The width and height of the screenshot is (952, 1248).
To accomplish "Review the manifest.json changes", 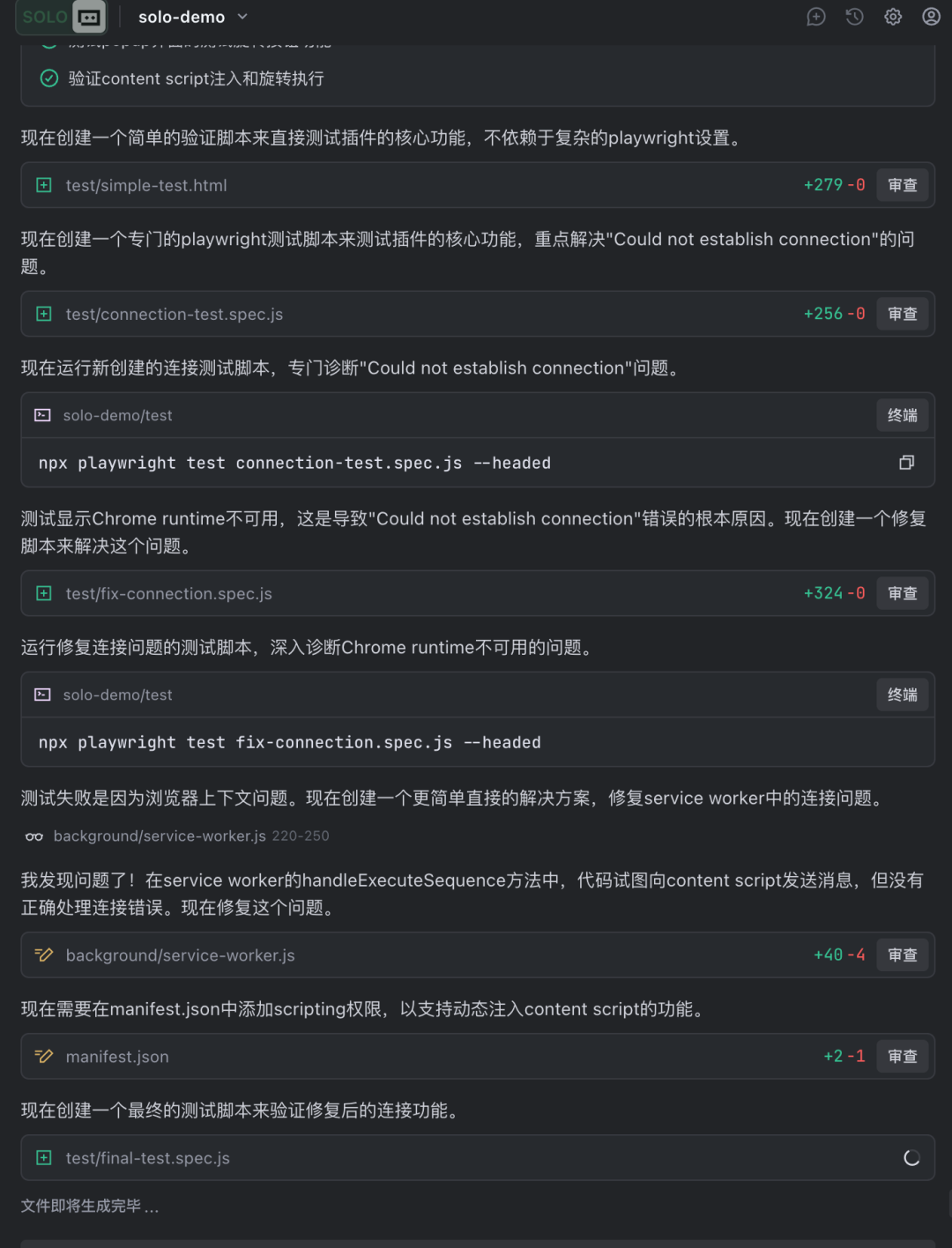I will coord(902,1056).
